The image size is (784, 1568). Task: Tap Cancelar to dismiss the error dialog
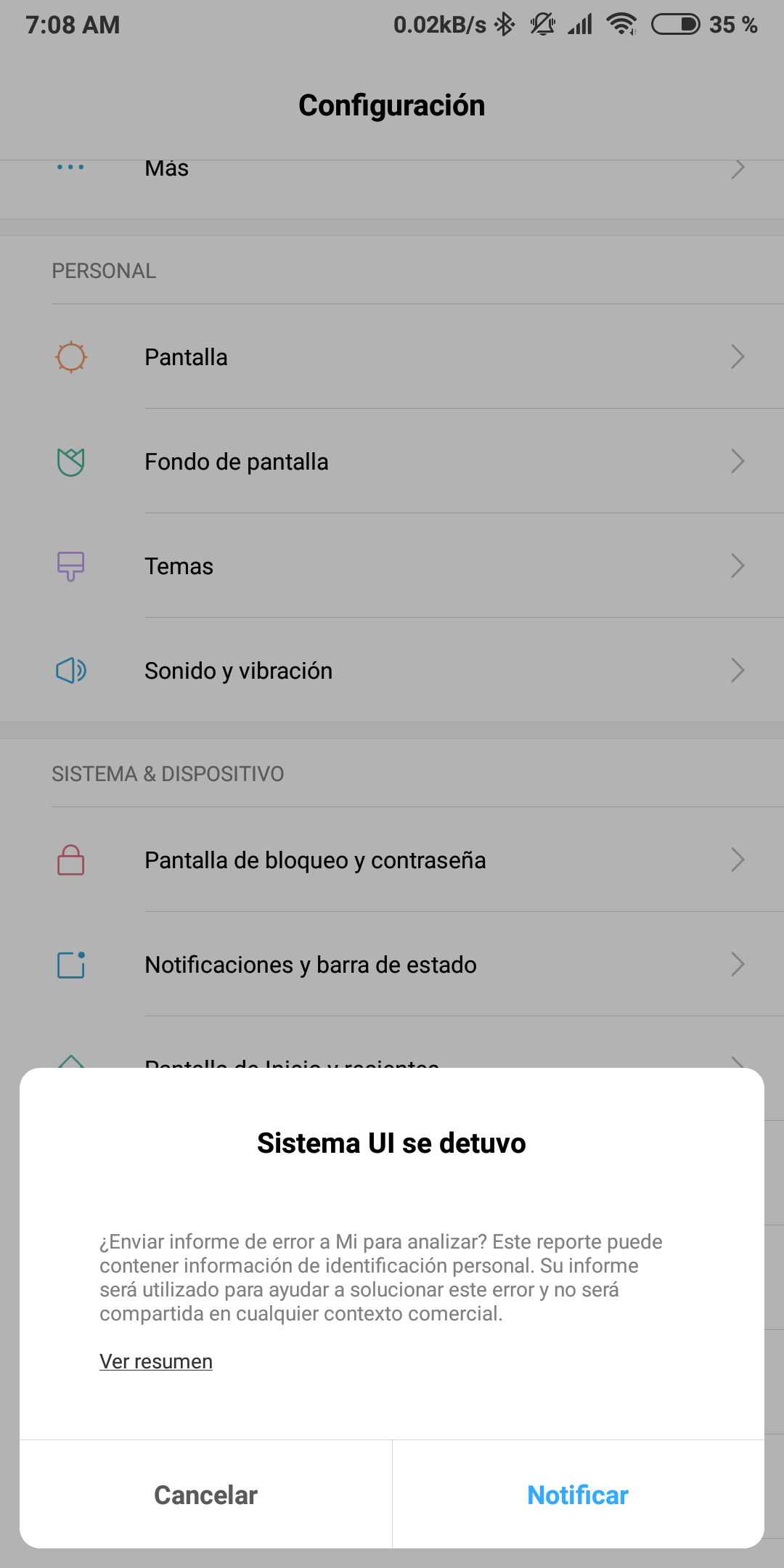(205, 1495)
